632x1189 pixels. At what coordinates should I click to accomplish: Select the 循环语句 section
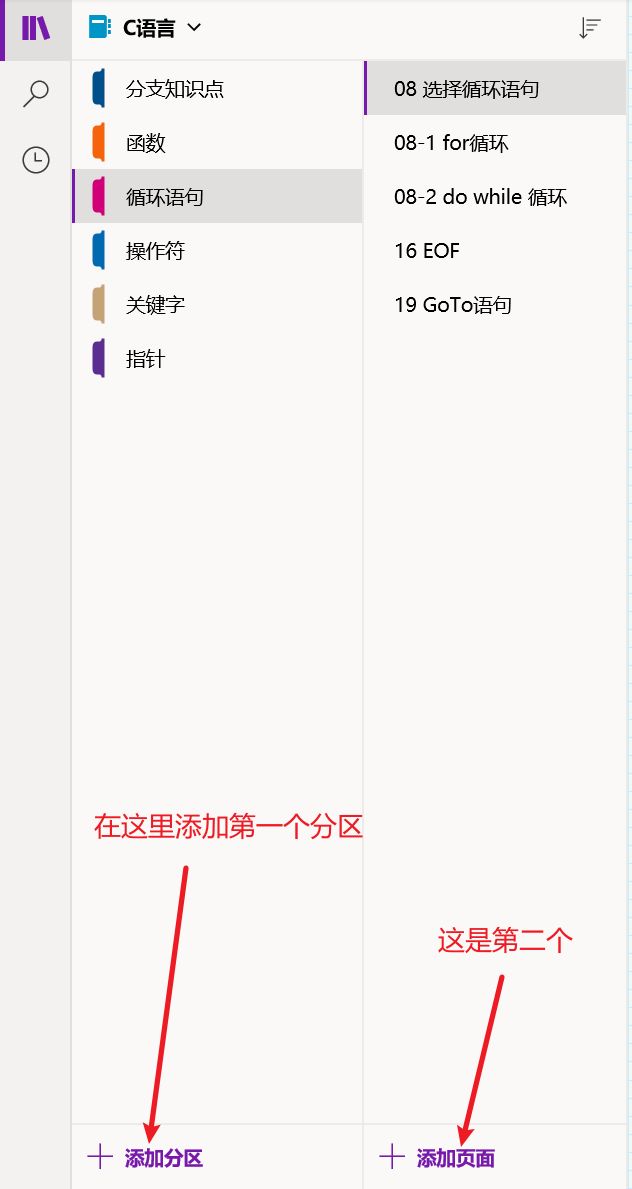click(x=217, y=196)
